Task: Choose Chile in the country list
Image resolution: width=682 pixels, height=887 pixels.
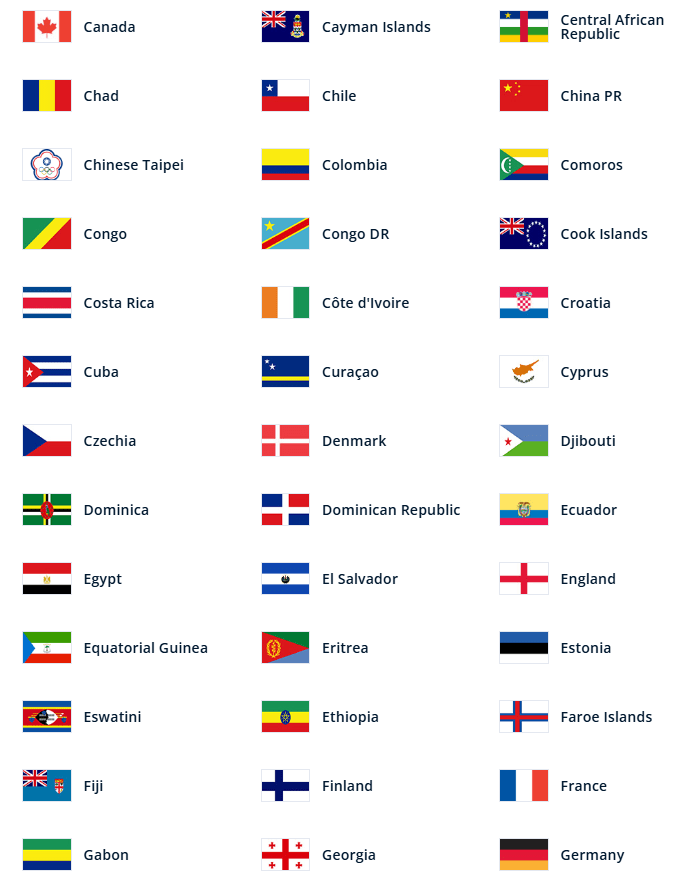Action: point(338,96)
